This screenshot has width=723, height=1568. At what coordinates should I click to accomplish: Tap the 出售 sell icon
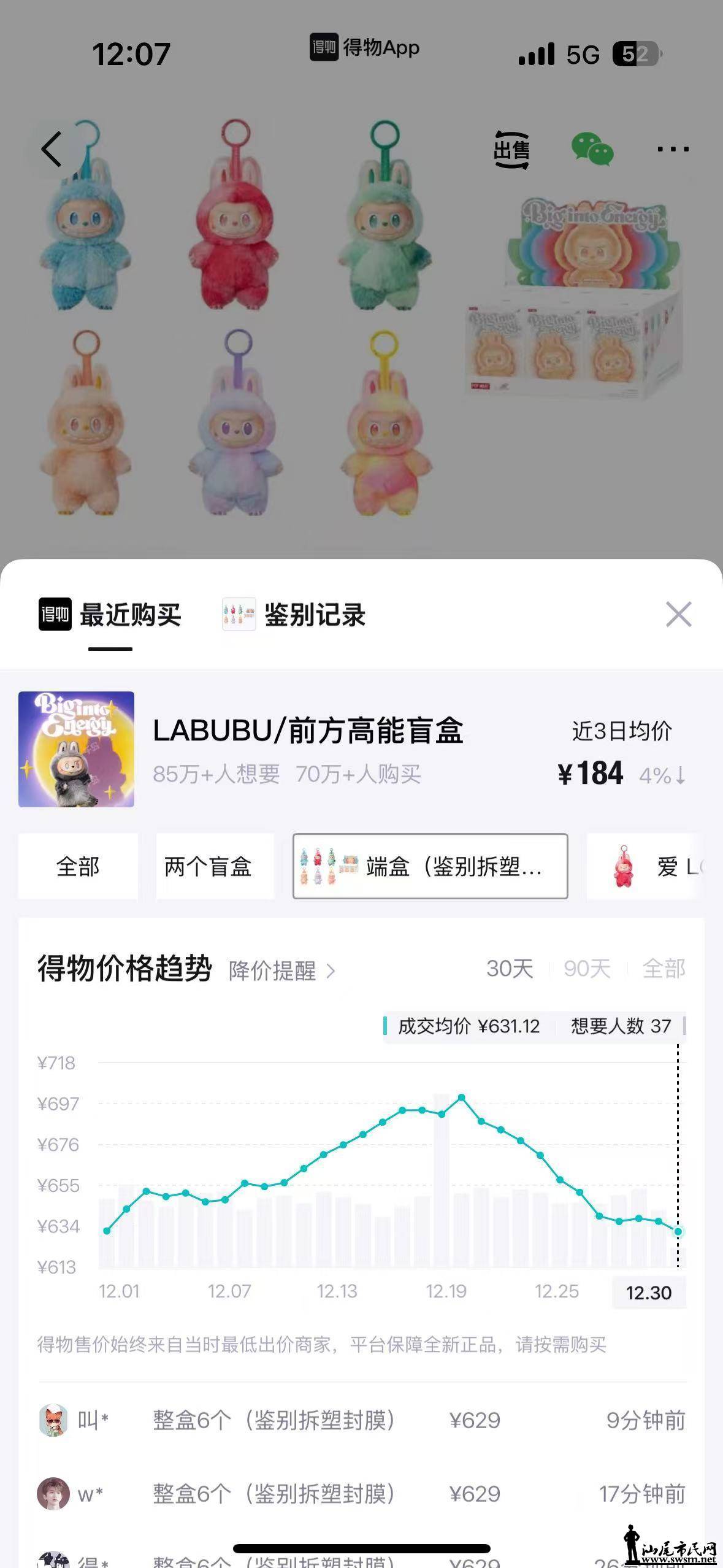click(511, 150)
